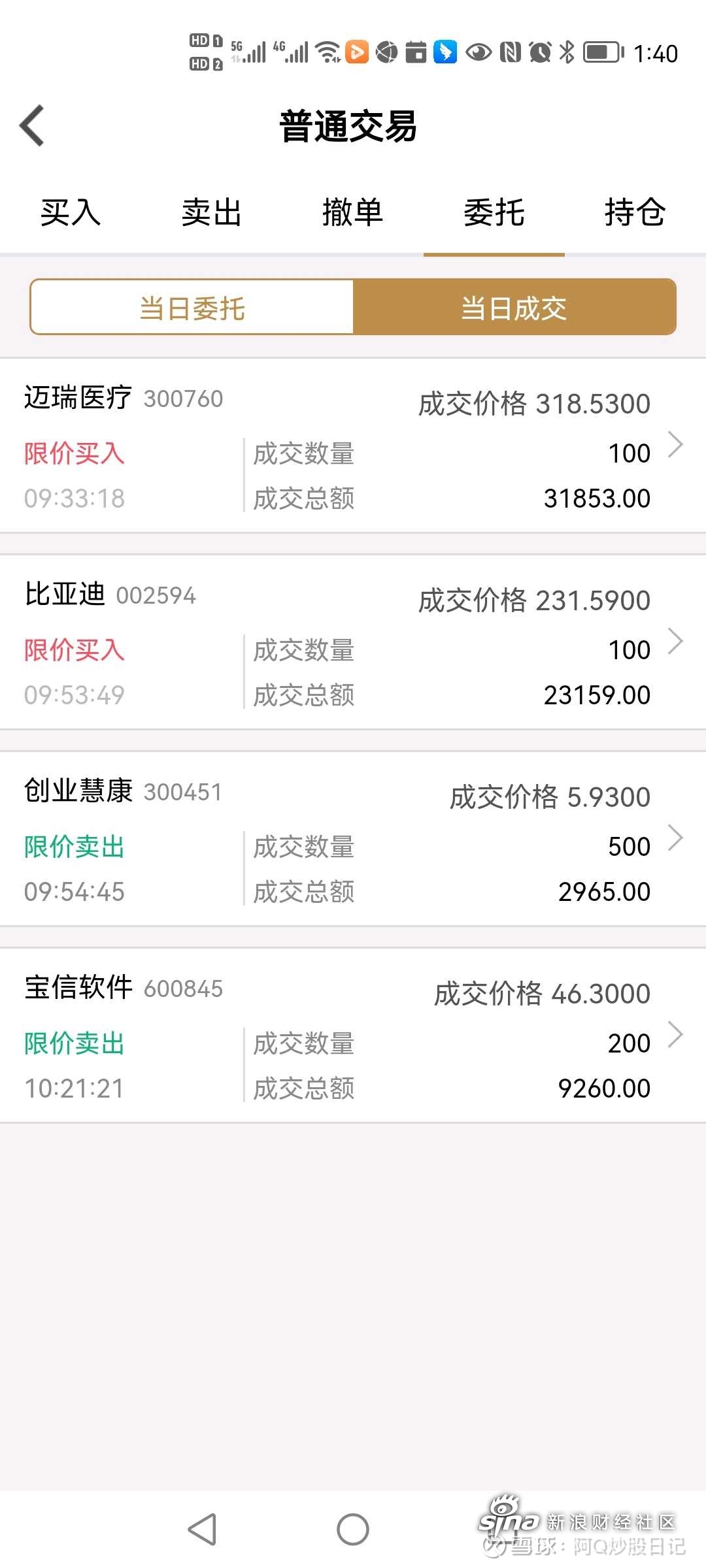Switch to 当日委托 segment
Image resolution: width=706 pixels, height=1568 pixels.
point(192,307)
